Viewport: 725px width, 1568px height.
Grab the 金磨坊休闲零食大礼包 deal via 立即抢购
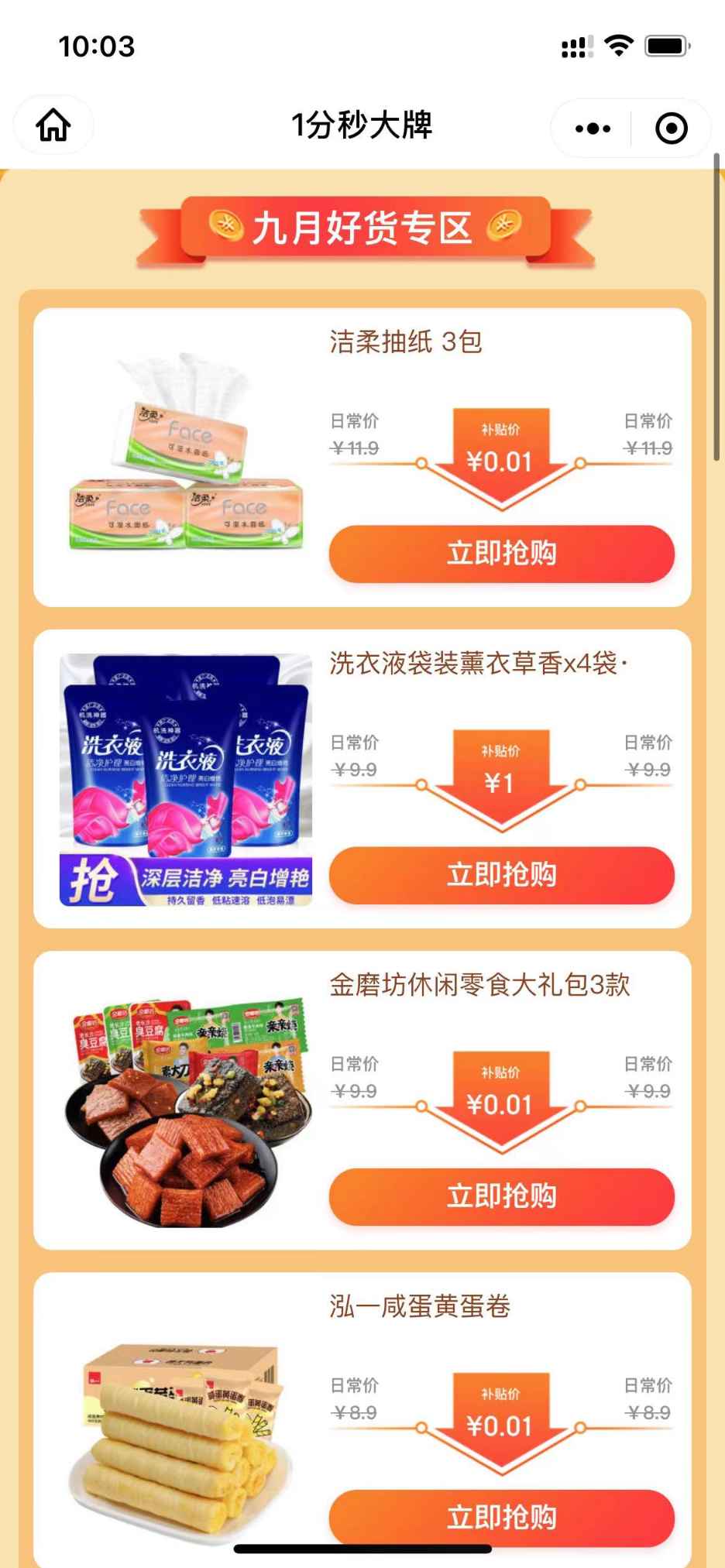tap(501, 1196)
